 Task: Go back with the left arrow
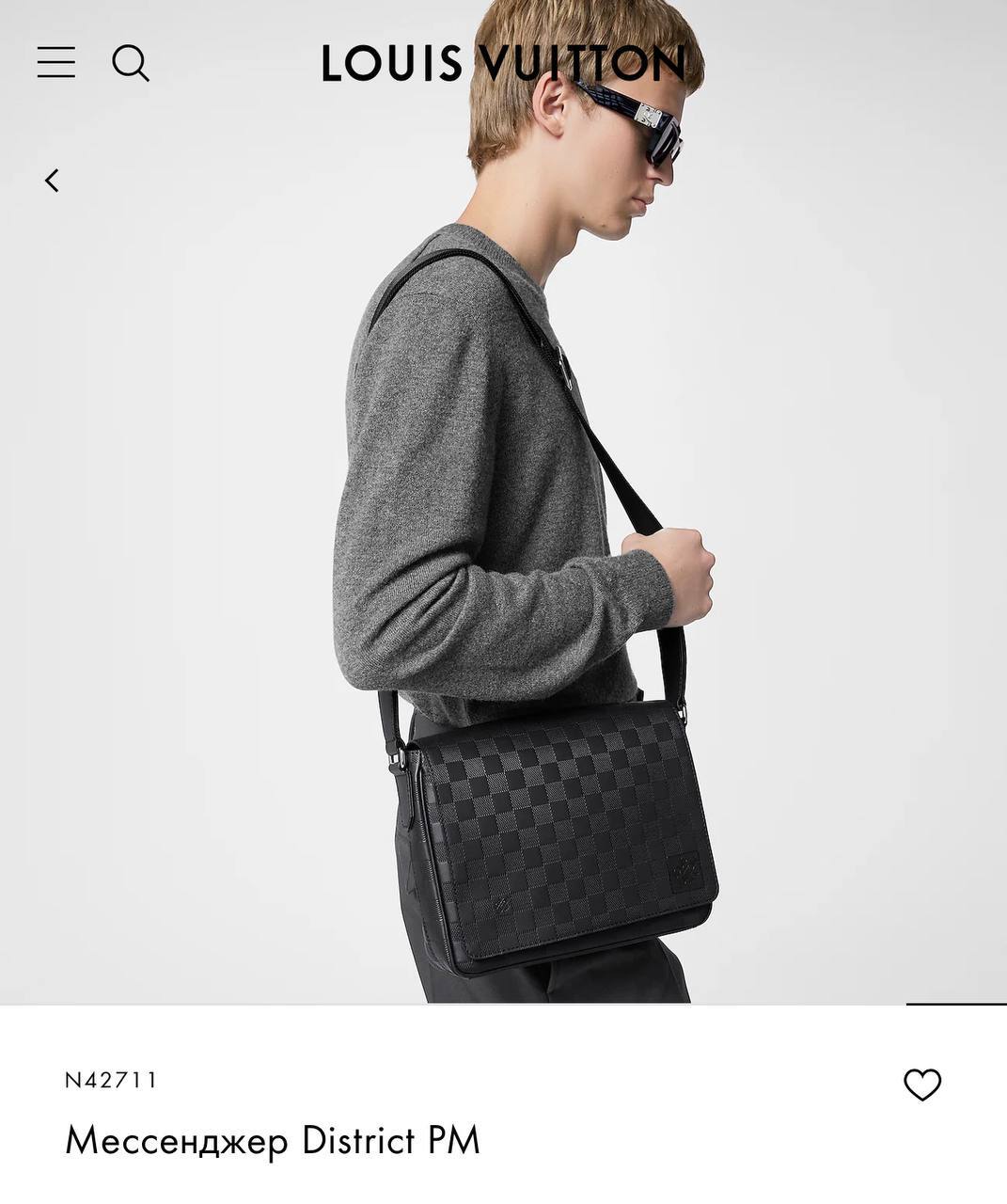[52, 180]
